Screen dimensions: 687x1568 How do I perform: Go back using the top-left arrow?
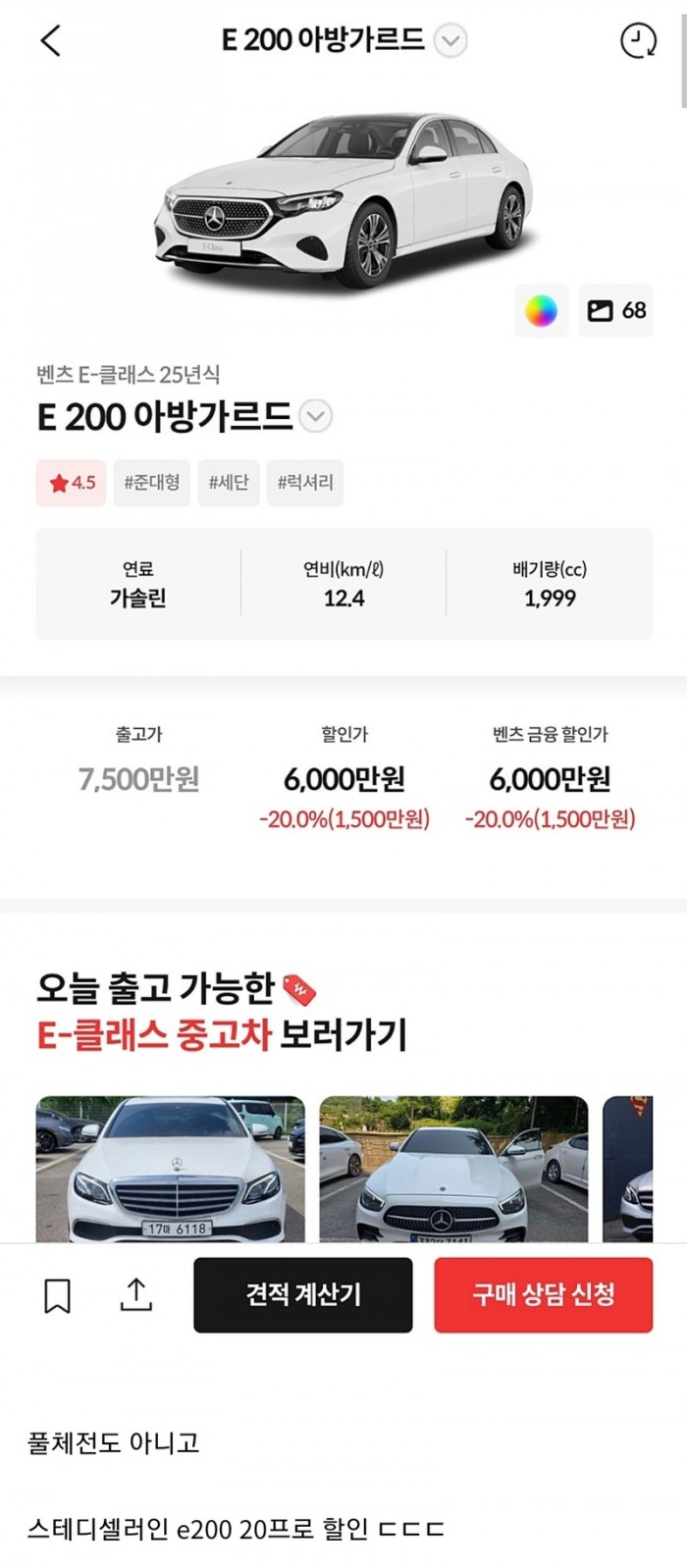pyautogui.click(x=51, y=41)
